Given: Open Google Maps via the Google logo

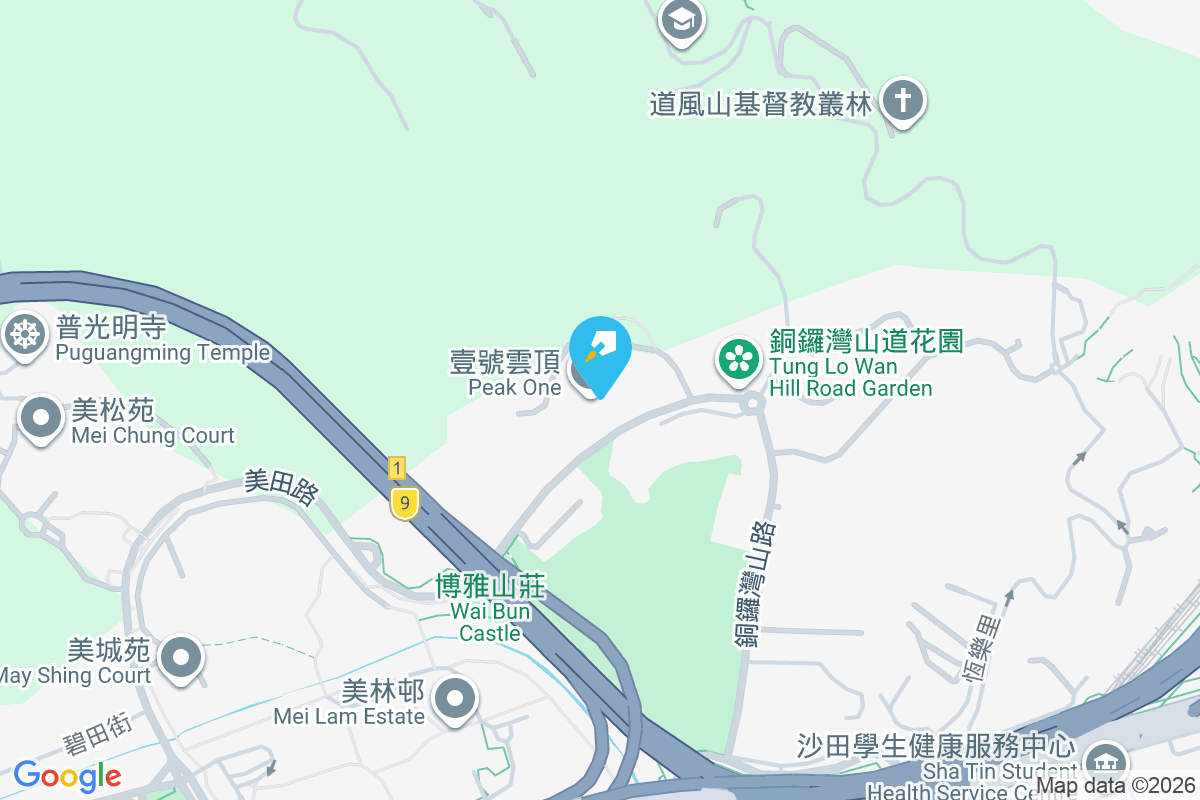Looking at the screenshot, I should [67, 776].
